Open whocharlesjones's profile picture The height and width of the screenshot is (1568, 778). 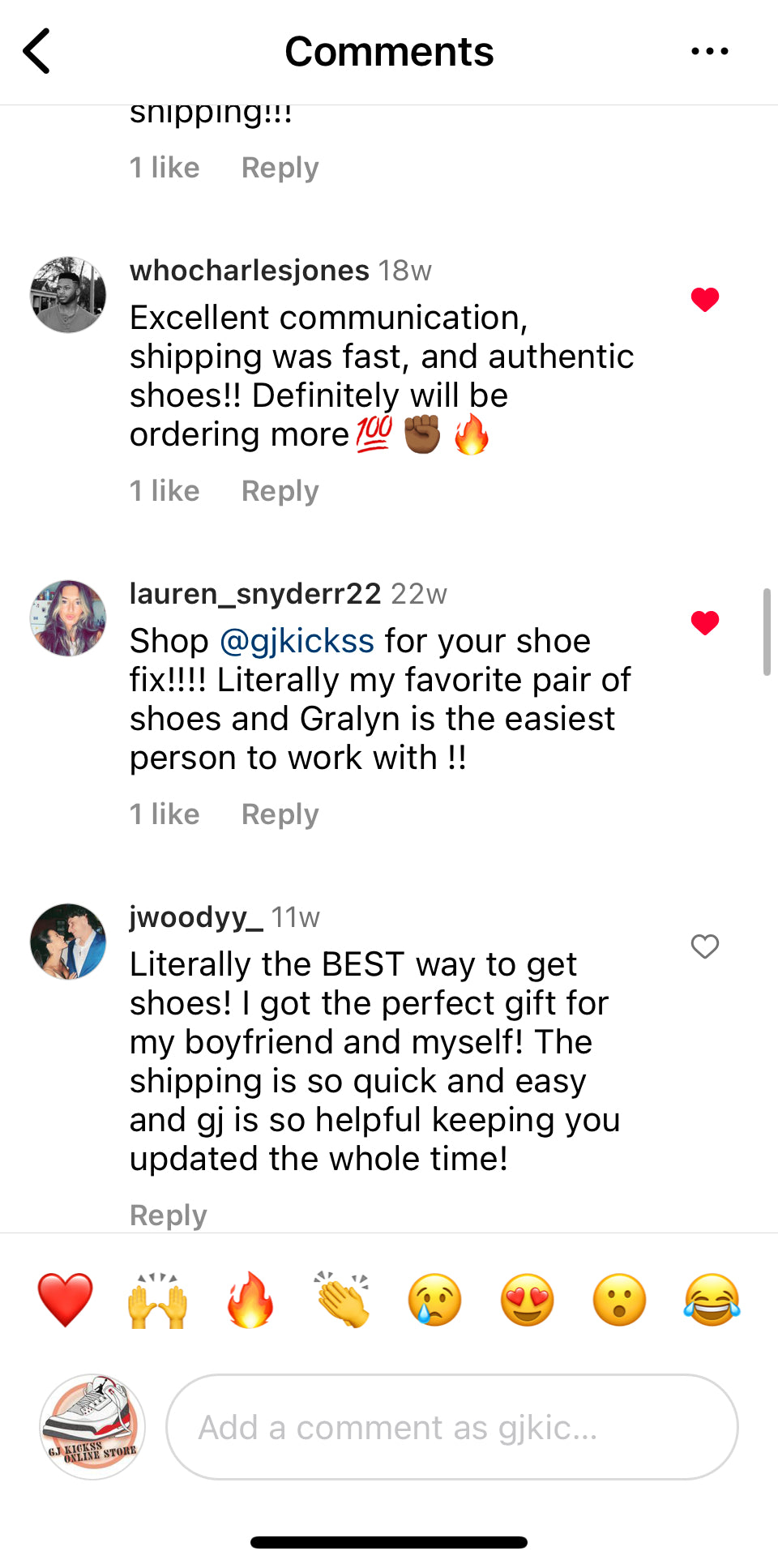[x=68, y=295]
